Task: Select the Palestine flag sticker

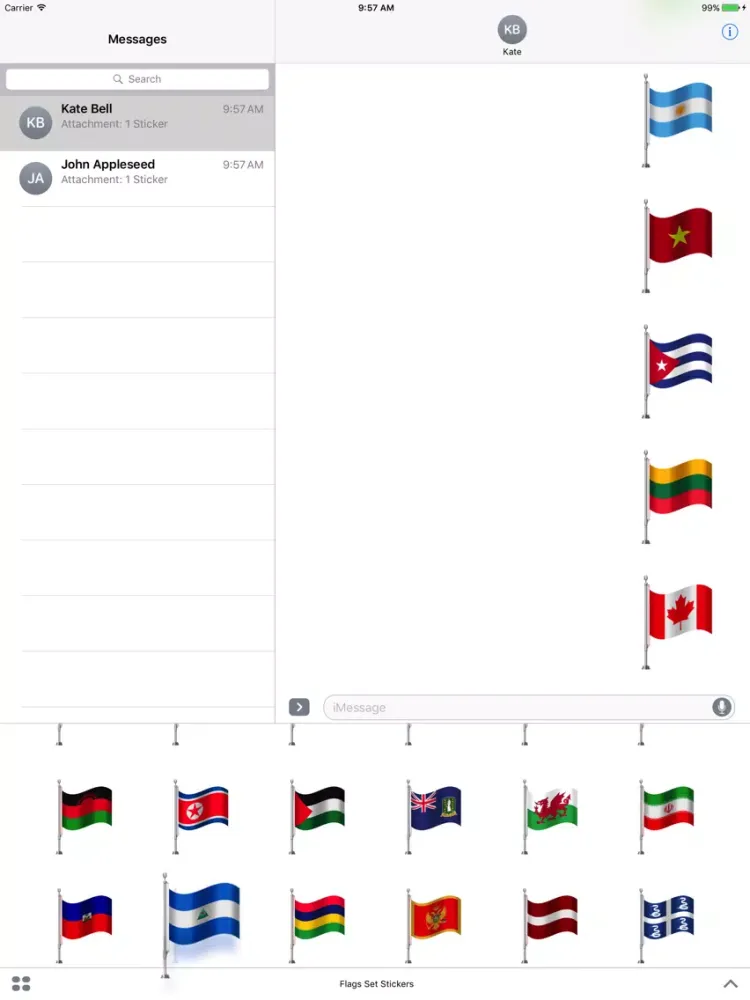Action: point(317,808)
